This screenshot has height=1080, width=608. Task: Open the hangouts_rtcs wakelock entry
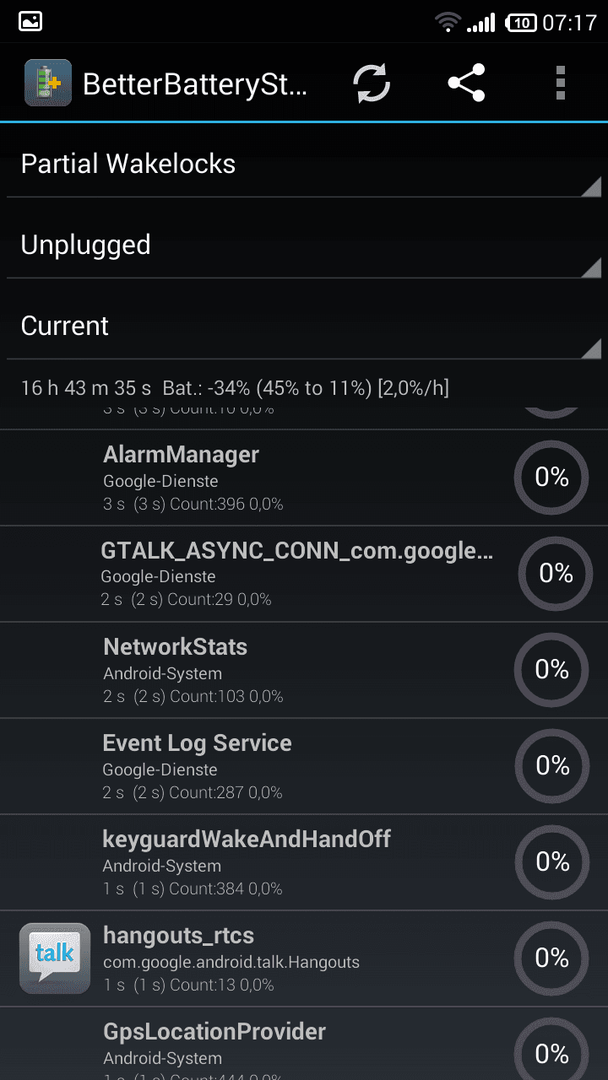(x=304, y=959)
